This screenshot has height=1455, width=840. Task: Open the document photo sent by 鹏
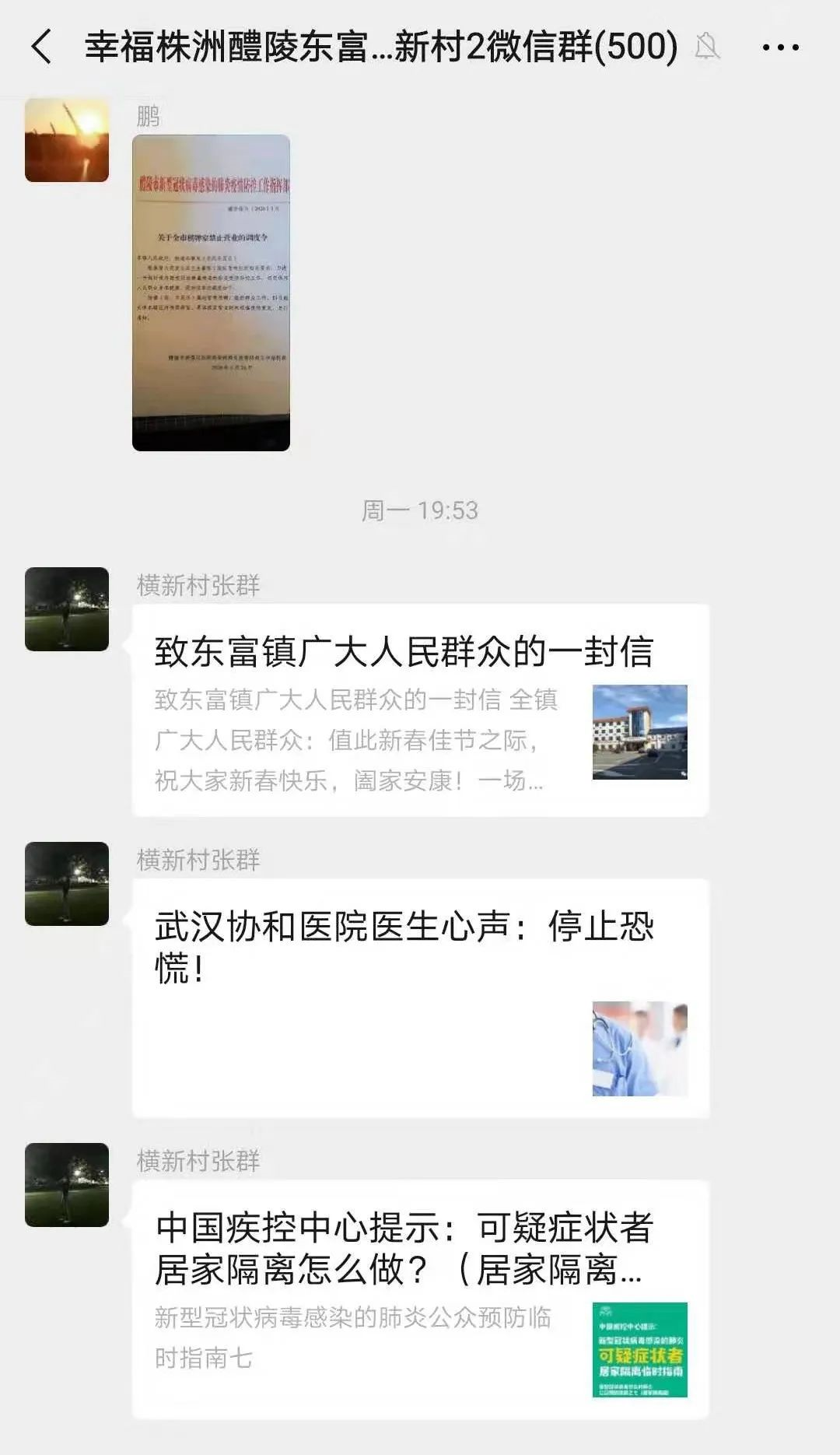[211, 293]
